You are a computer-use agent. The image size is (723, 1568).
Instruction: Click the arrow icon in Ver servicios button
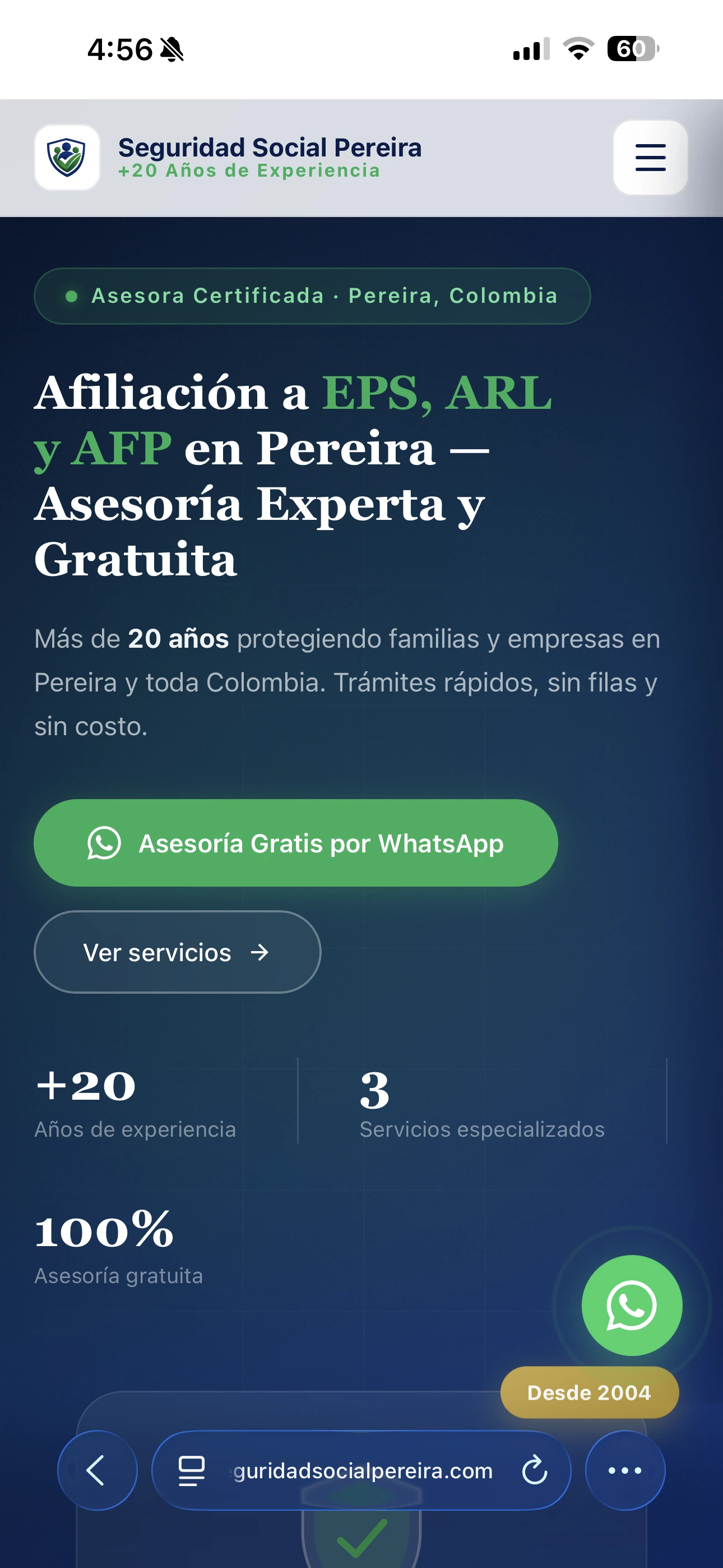(261, 952)
